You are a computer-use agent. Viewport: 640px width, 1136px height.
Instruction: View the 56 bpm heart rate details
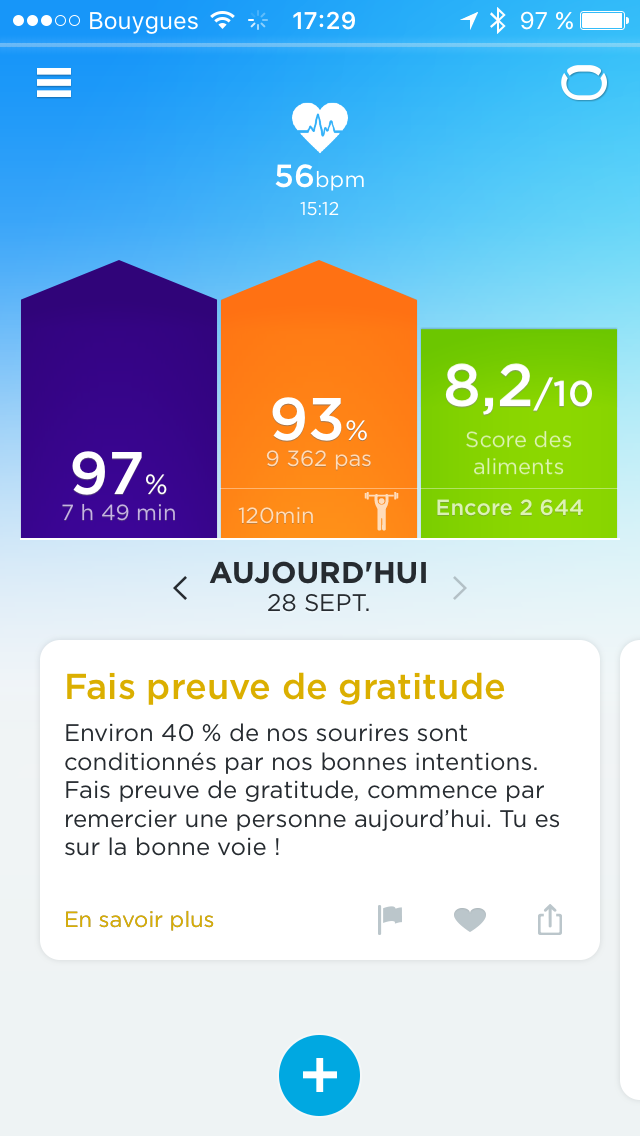(x=320, y=160)
